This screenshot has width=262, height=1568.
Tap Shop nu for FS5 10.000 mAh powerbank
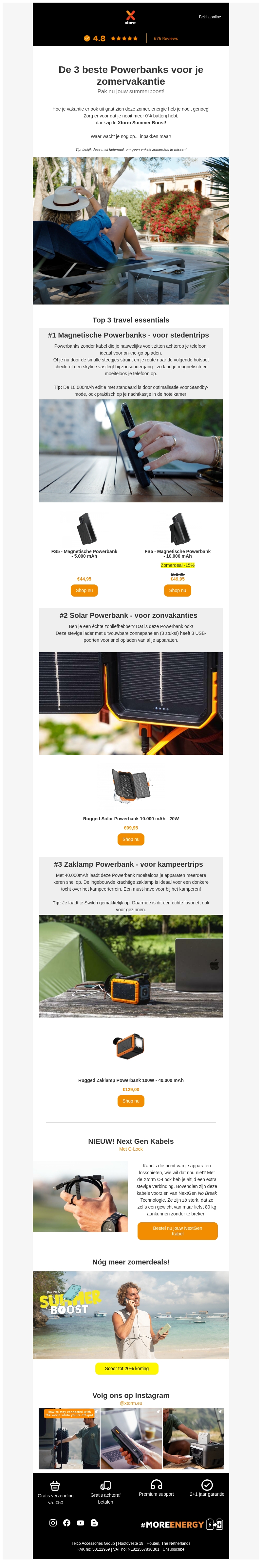tap(177, 590)
